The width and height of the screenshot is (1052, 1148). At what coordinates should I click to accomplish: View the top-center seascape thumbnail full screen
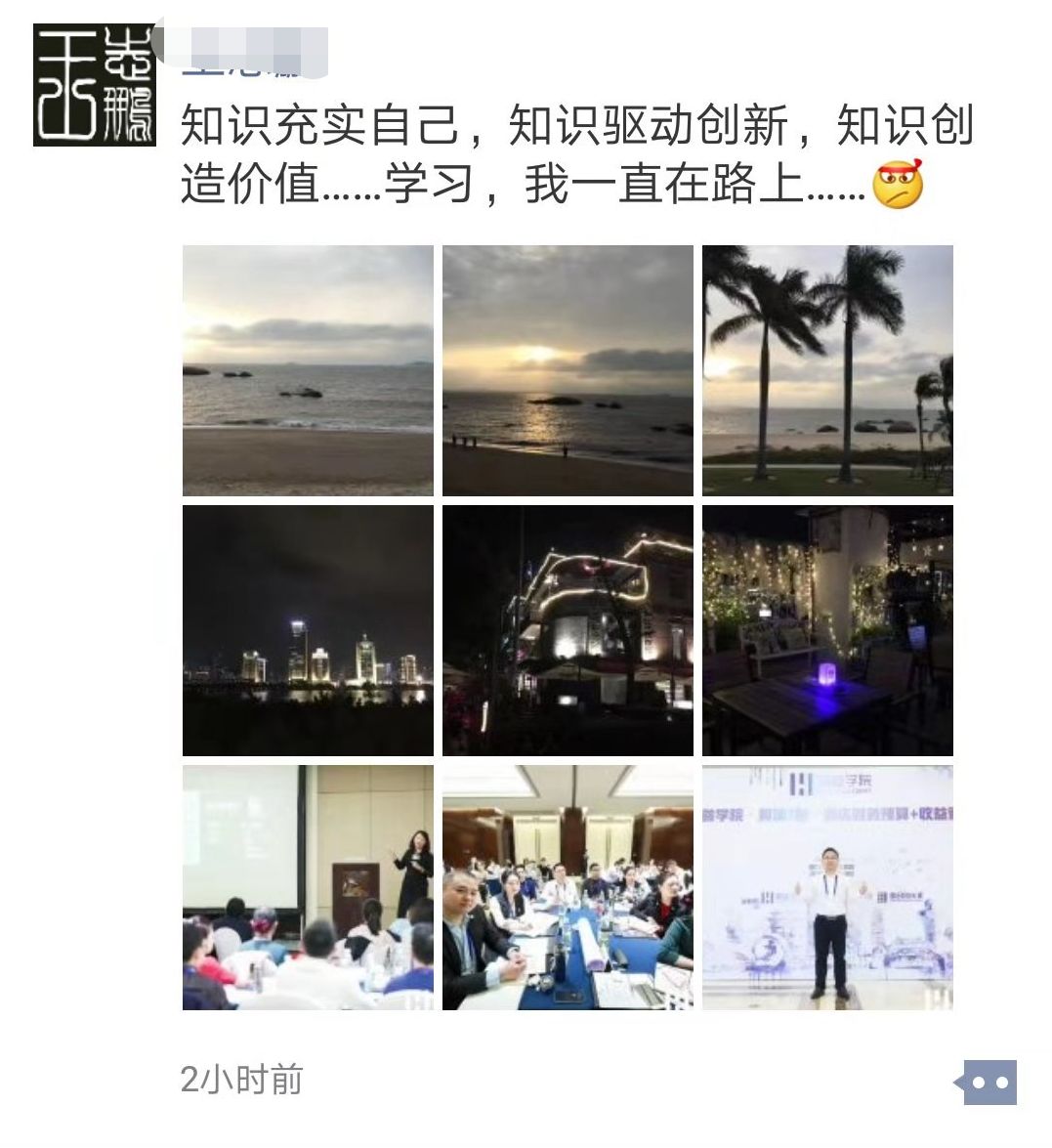(x=567, y=369)
